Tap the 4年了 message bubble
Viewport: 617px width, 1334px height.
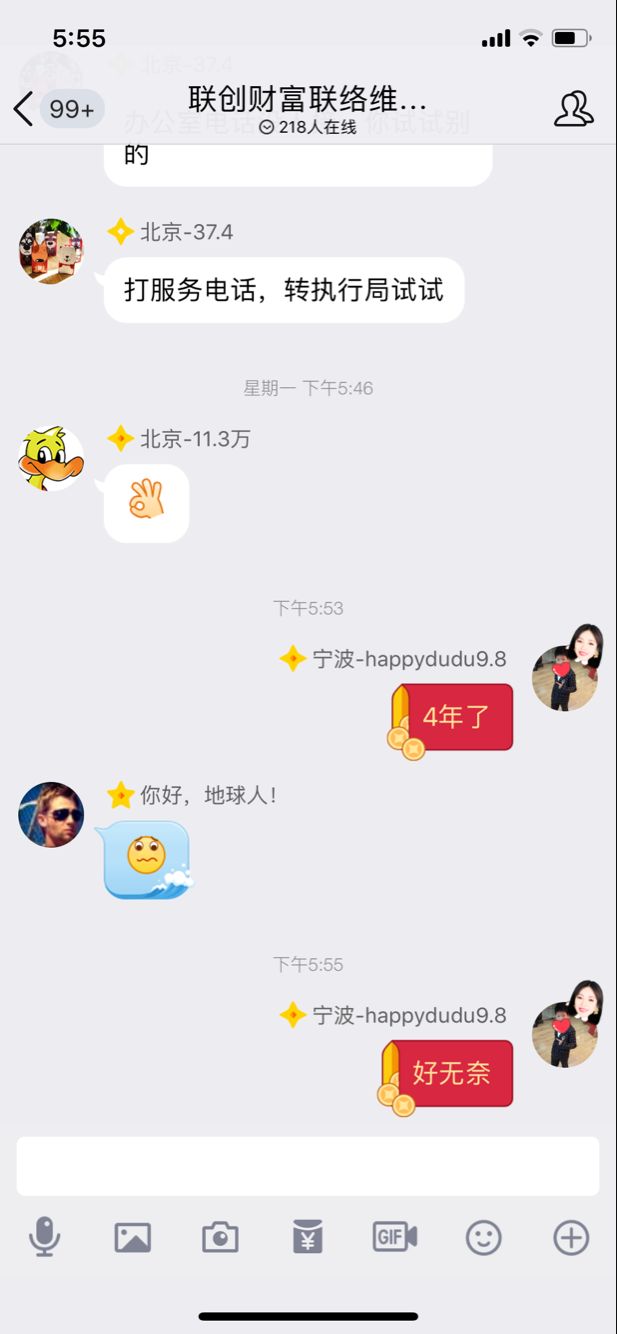(x=454, y=717)
